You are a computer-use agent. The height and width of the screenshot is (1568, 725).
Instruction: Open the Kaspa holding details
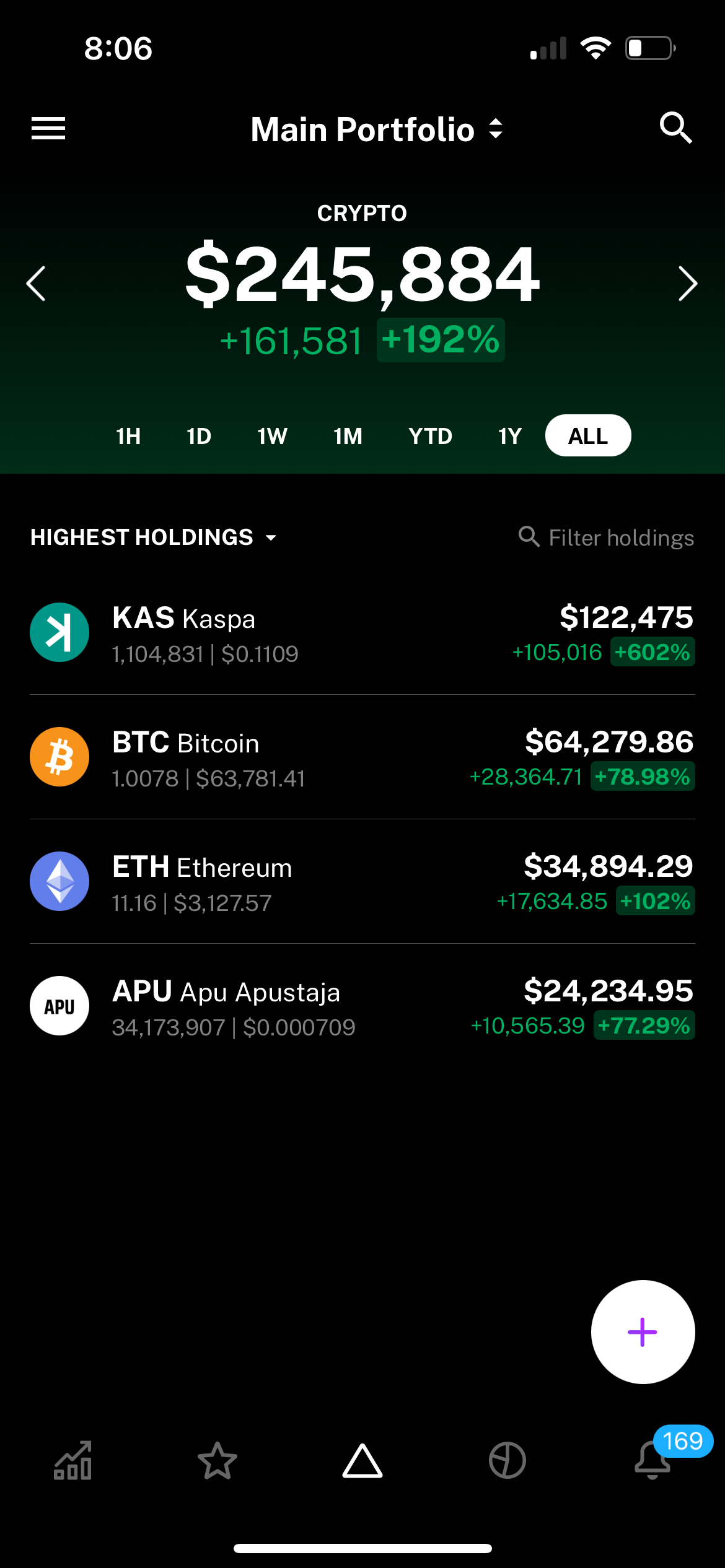point(362,634)
